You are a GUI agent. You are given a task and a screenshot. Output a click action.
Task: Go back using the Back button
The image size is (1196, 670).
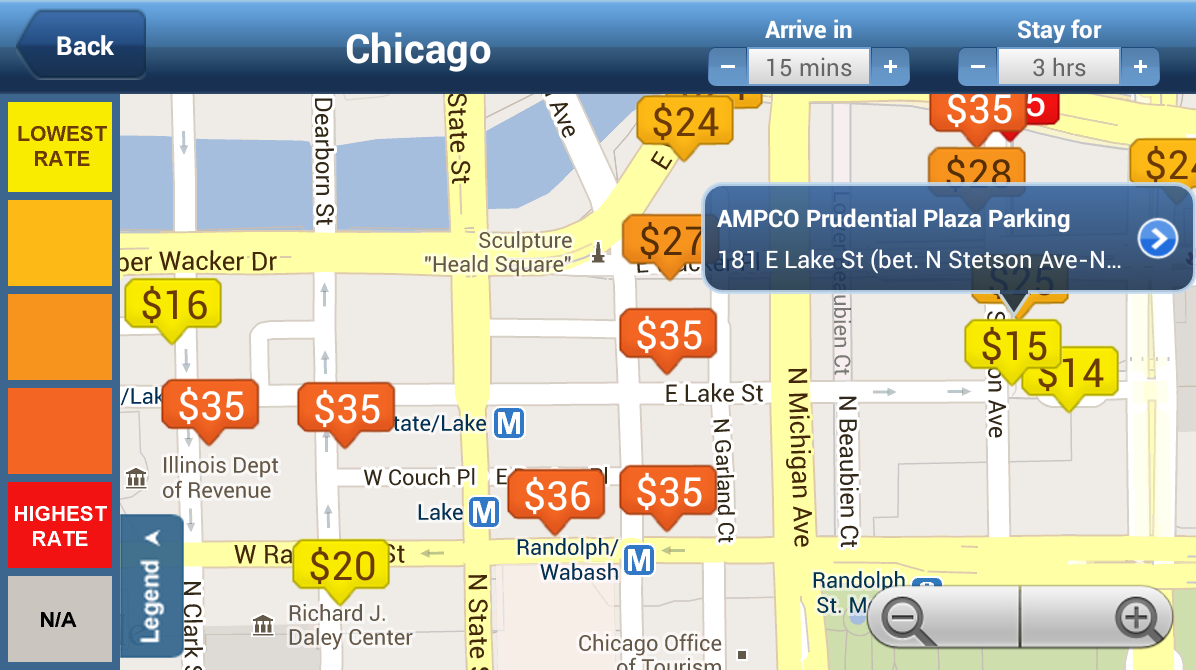click(82, 46)
